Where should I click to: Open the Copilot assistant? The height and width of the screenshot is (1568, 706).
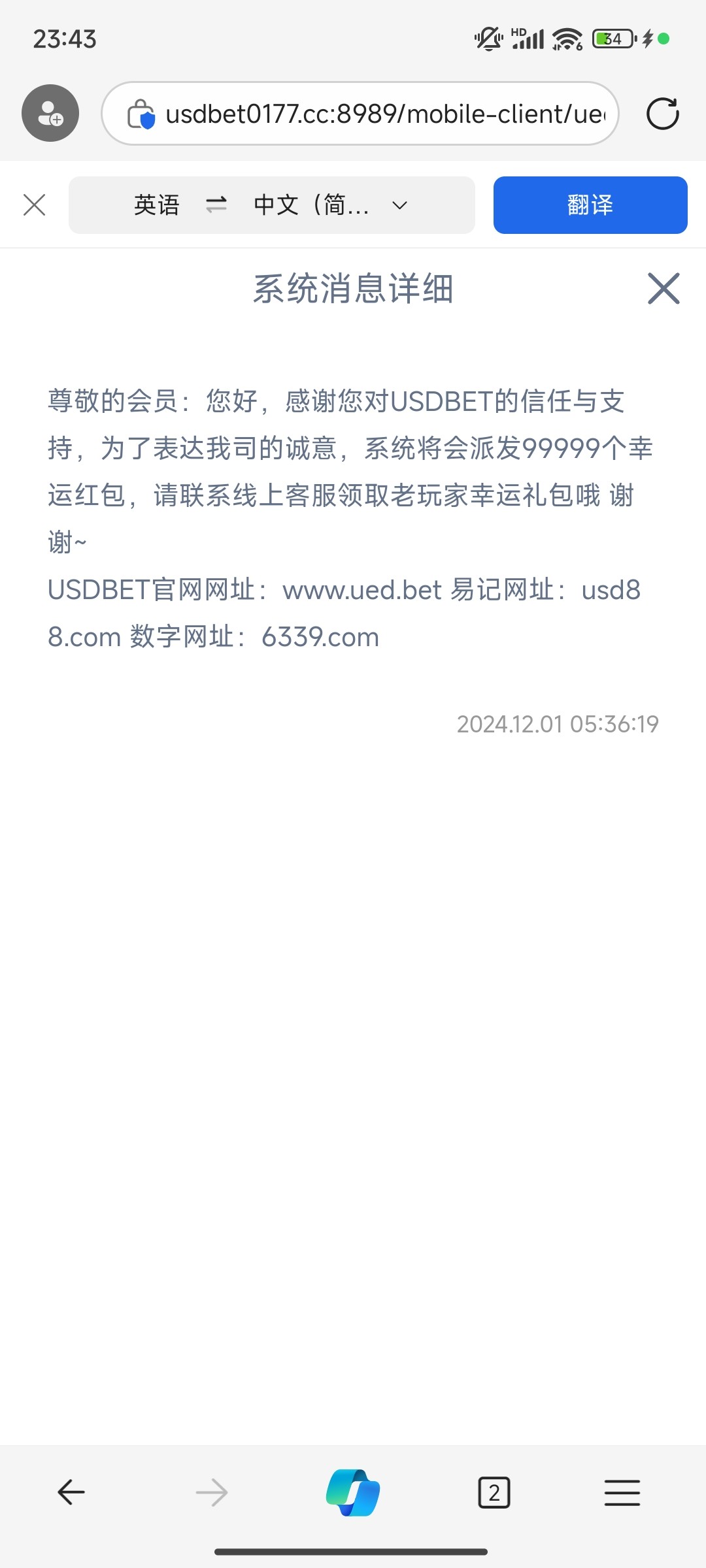pyautogui.click(x=353, y=1492)
